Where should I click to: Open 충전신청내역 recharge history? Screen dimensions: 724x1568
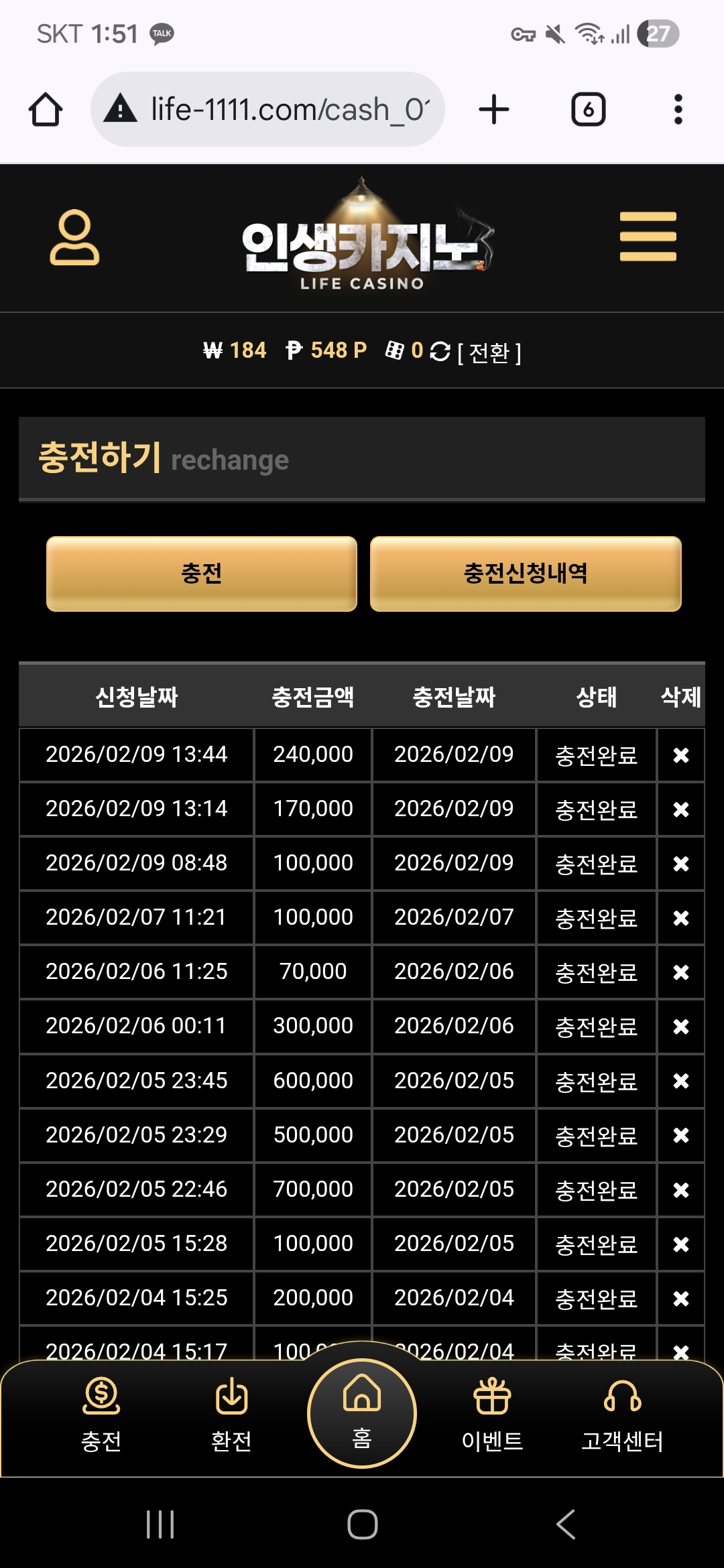tap(526, 574)
